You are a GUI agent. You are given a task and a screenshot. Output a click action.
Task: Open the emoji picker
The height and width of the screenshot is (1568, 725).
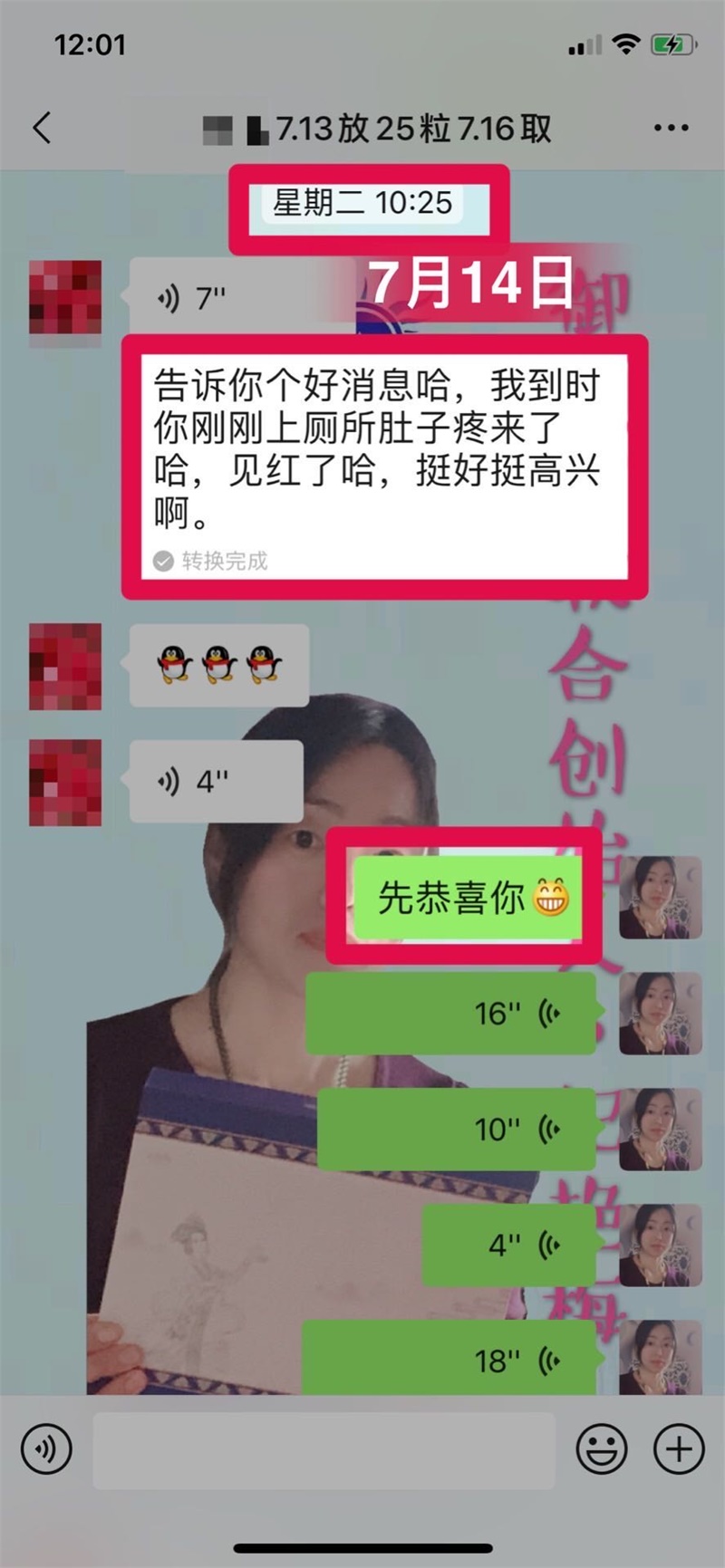click(x=602, y=1449)
